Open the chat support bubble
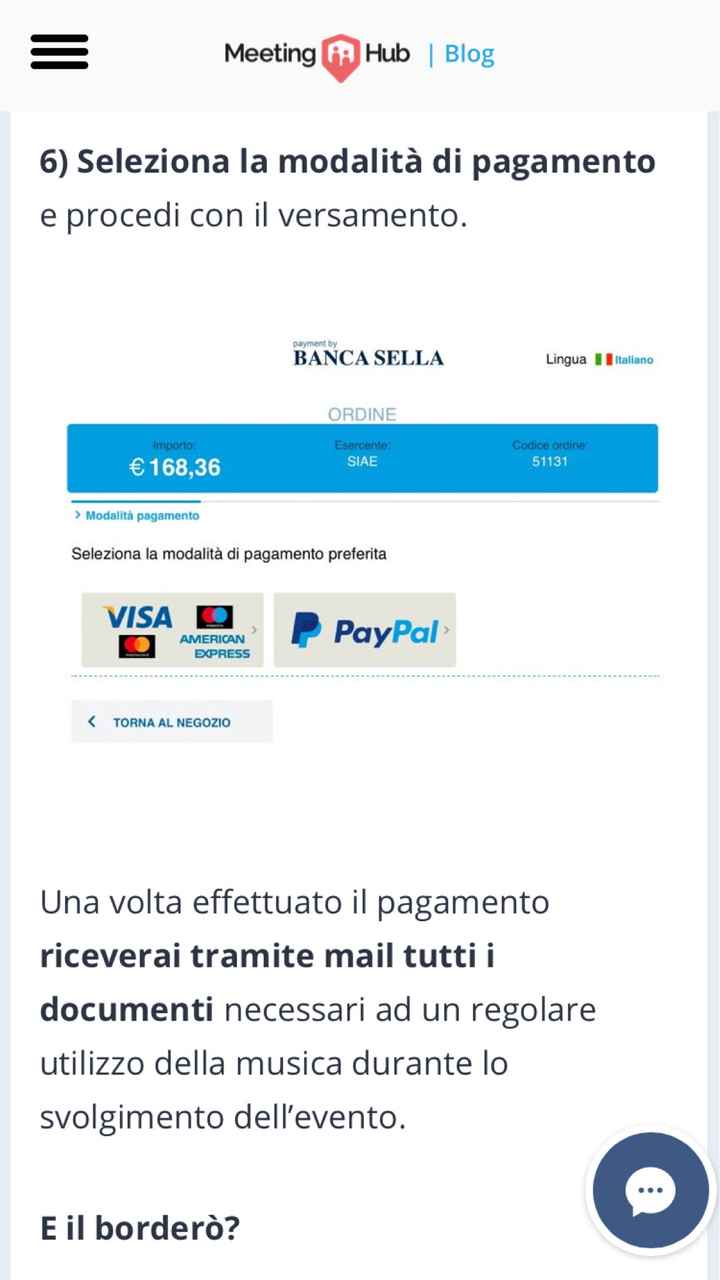This screenshot has height=1280, width=720. pyautogui.click(x=650, y=1190)
